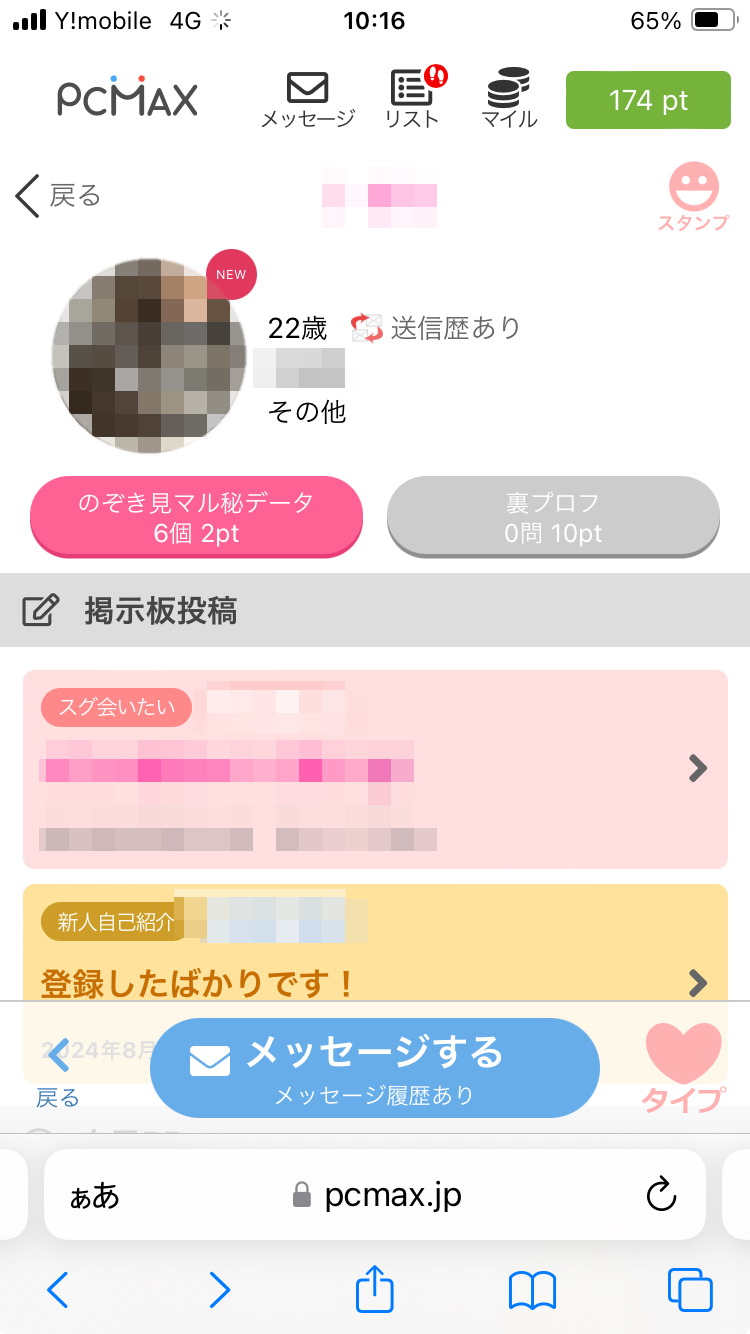Screen dimensions: 750x1334
Task: Open のぞき見マル秘データ 6個 2pt
Action: pos(196,517)
